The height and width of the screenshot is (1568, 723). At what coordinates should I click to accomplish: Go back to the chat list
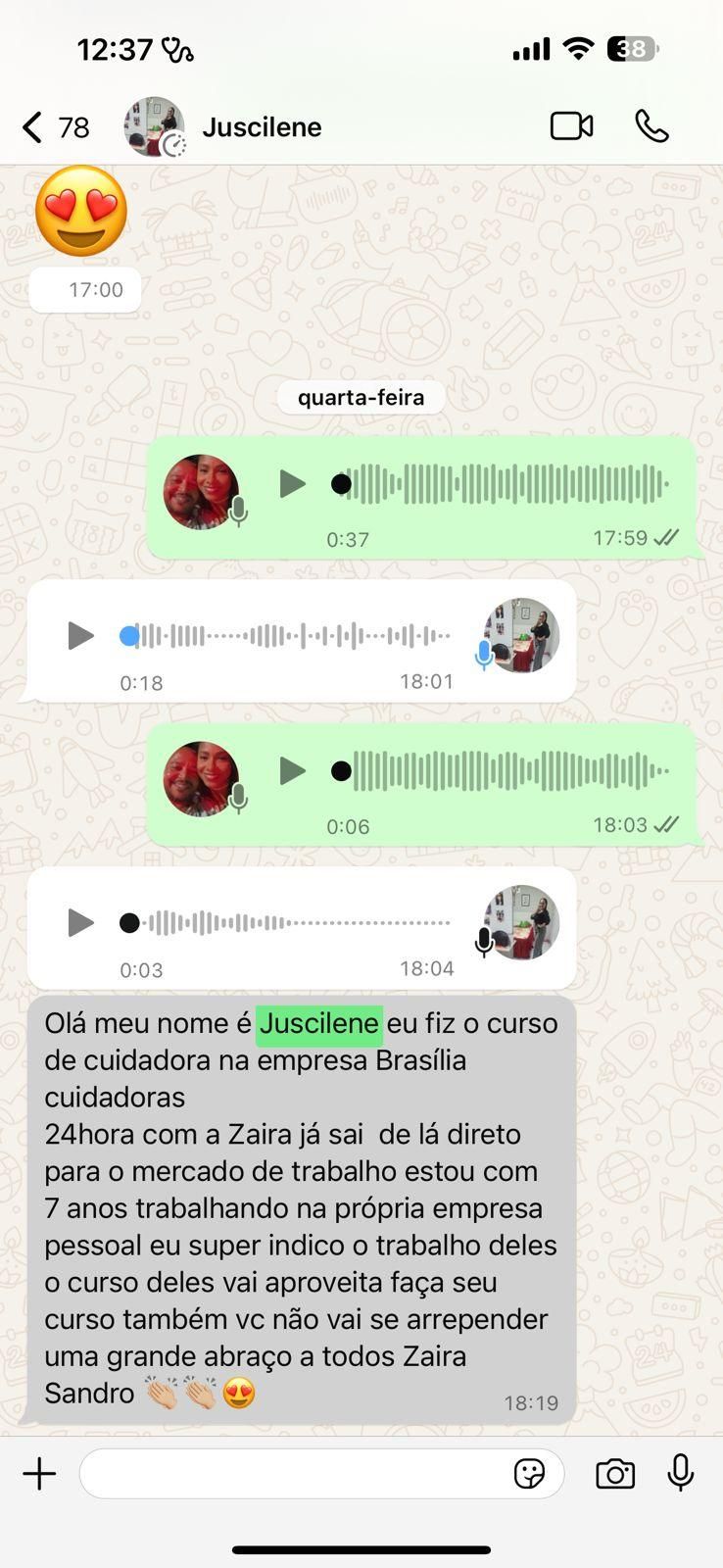[34, 127]
